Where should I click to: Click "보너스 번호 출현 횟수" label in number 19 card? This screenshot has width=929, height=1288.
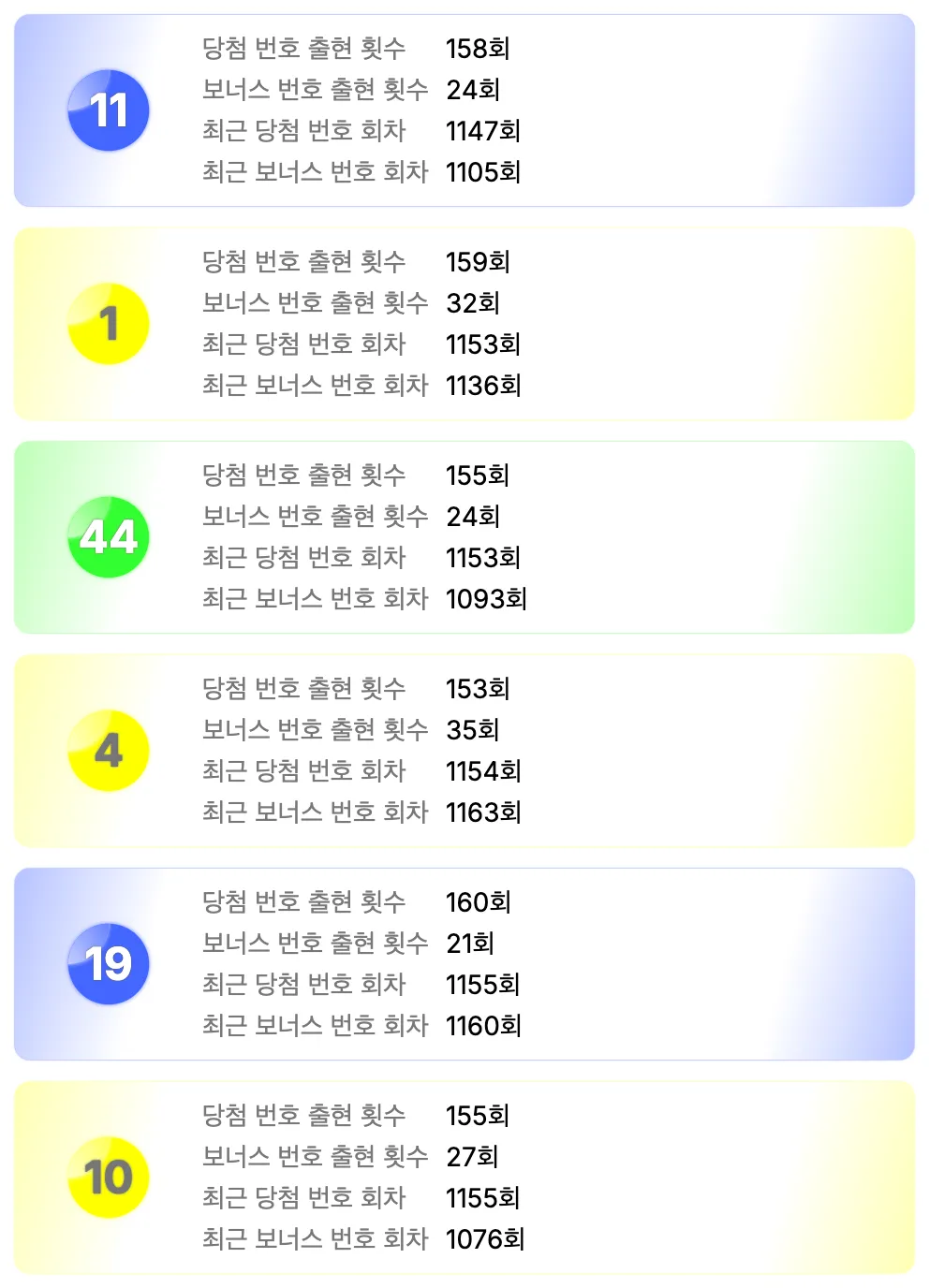click(317, 944)
